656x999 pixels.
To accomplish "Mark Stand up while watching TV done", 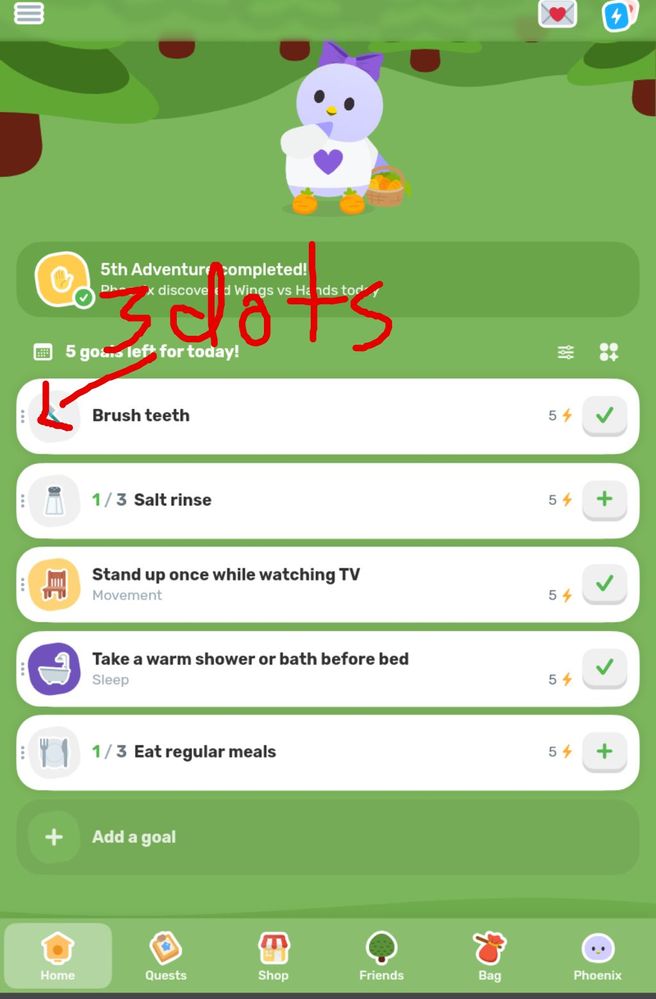I will pyautogui.click(x=604, y=583).
